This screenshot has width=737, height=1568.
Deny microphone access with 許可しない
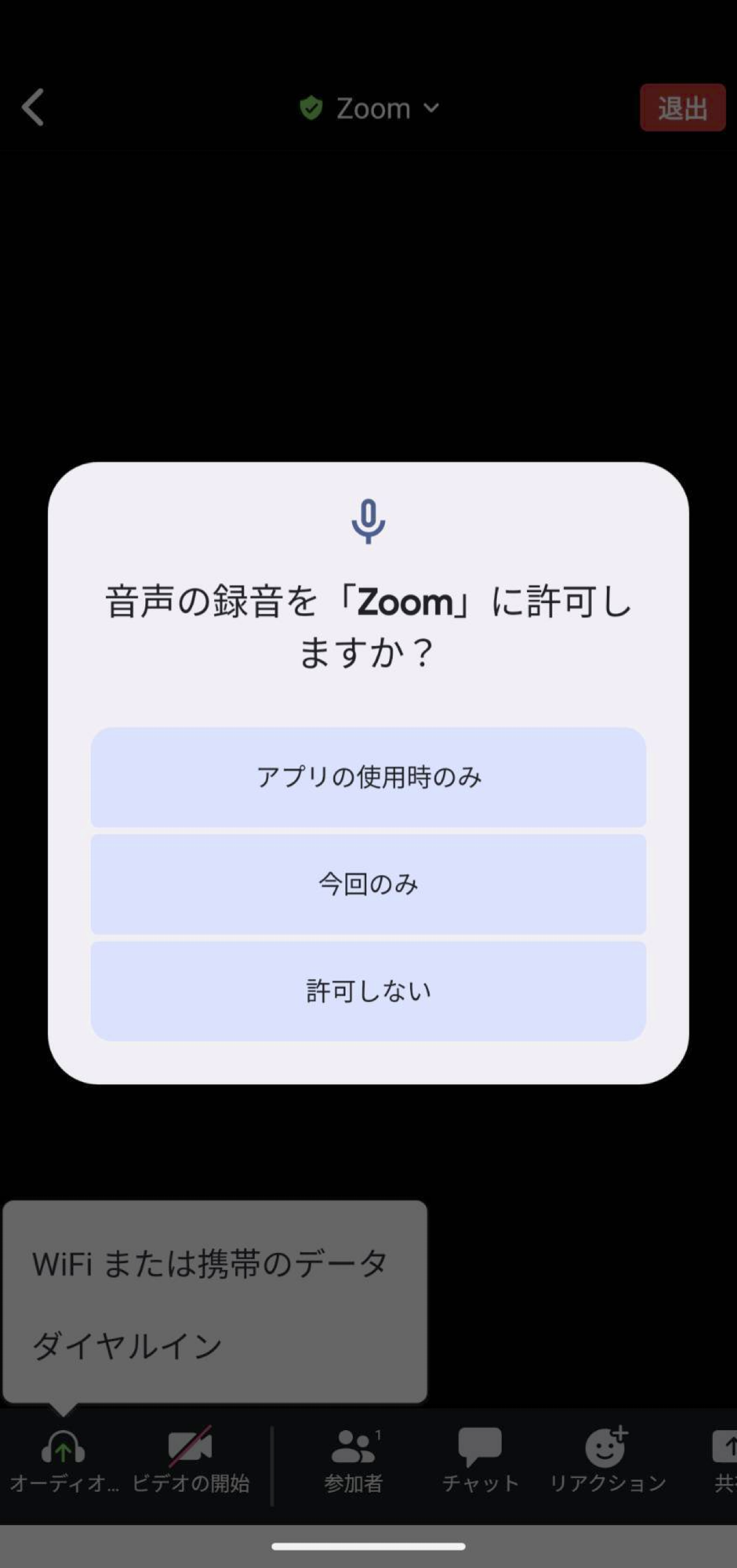click(368, 991)
